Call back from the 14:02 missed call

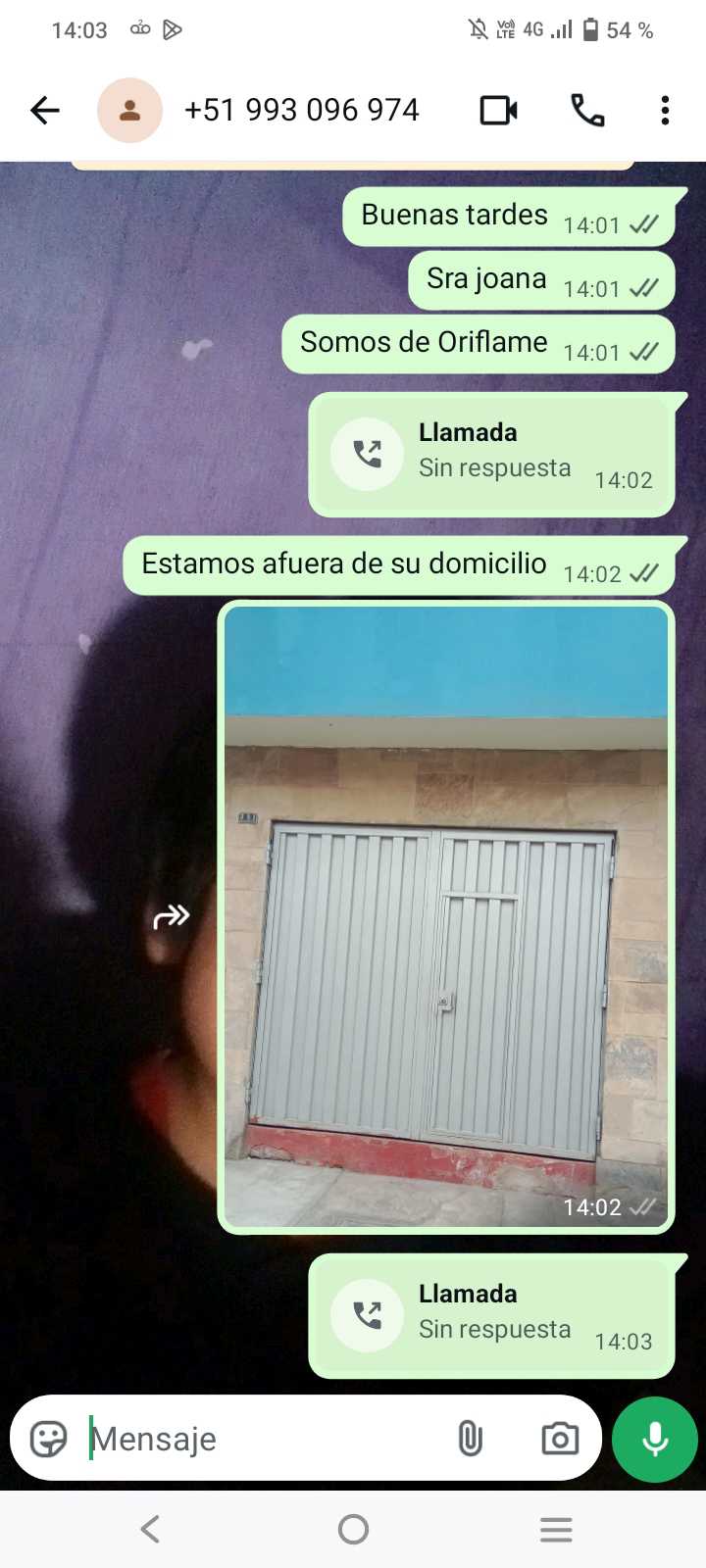tap(368, 454)
